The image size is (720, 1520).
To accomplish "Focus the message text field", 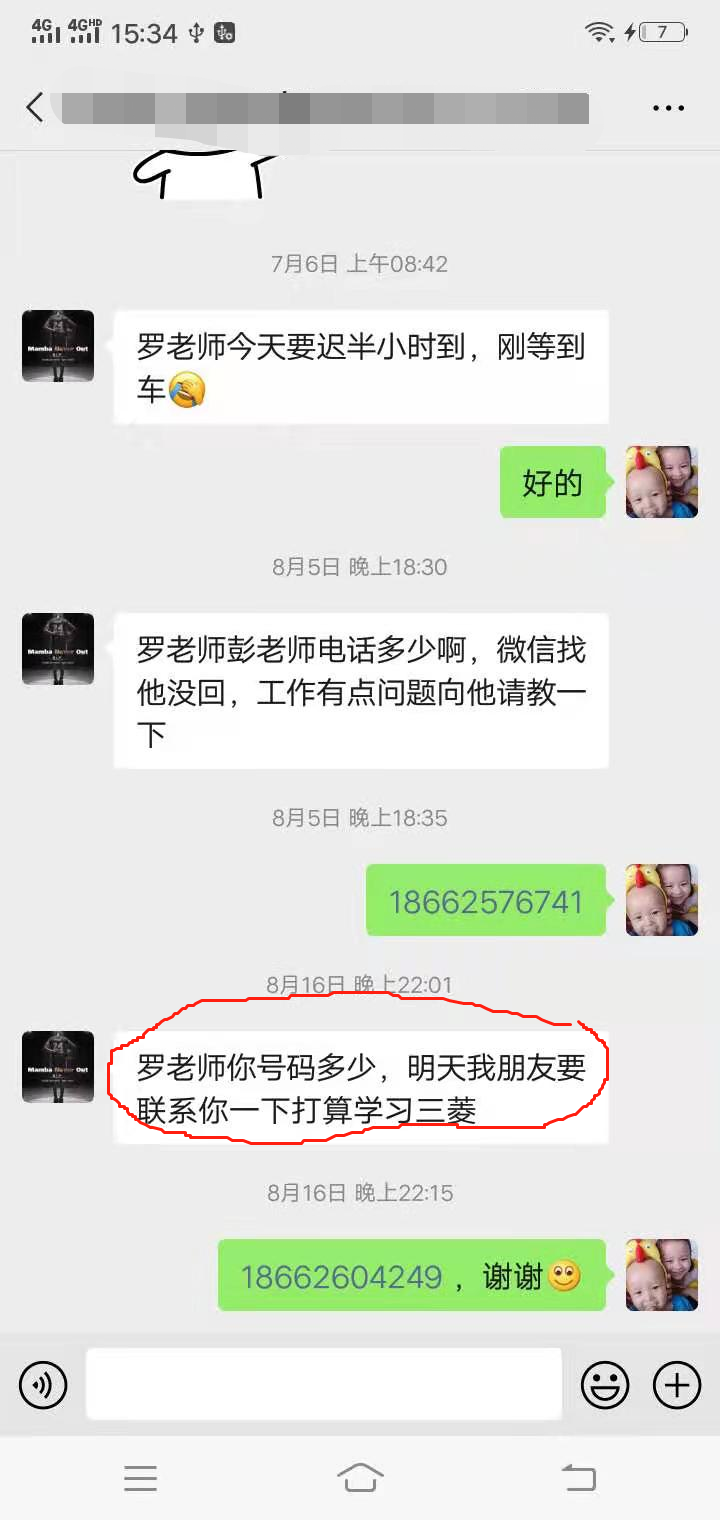I will click(x=323, y=1384).
